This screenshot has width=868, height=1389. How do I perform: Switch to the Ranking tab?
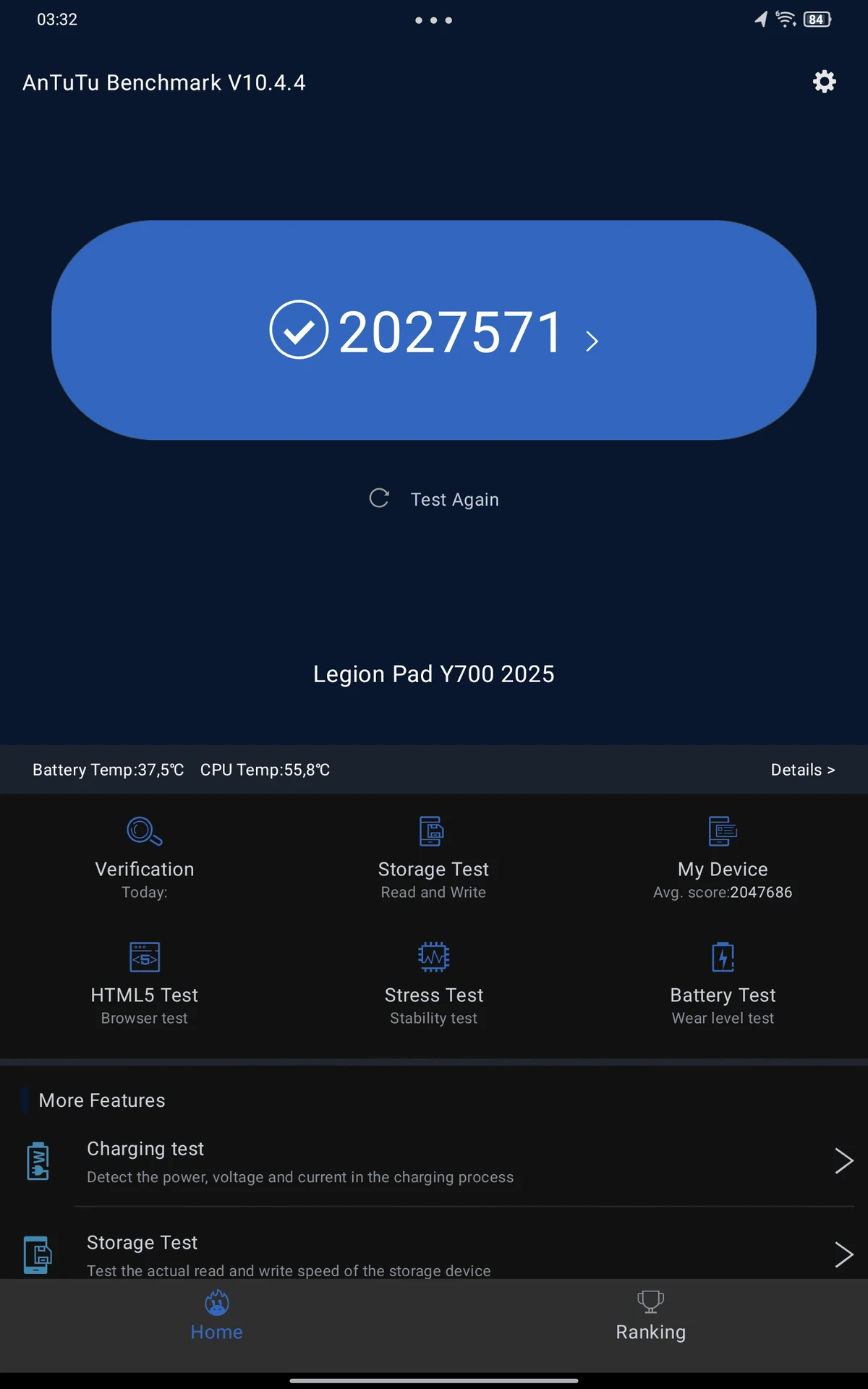click(x=651, y=1317)
